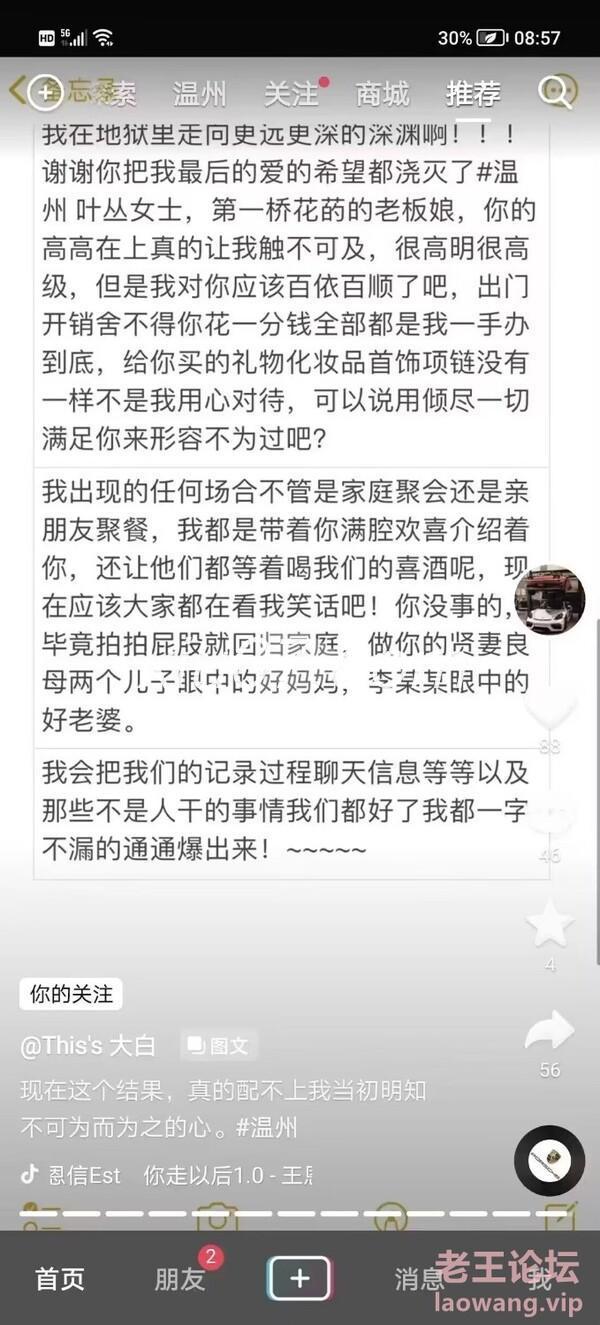The height and width of the screenshot is (1325, 600).
Task: Share this post via the arrow icon
Action: (549, 1032)
